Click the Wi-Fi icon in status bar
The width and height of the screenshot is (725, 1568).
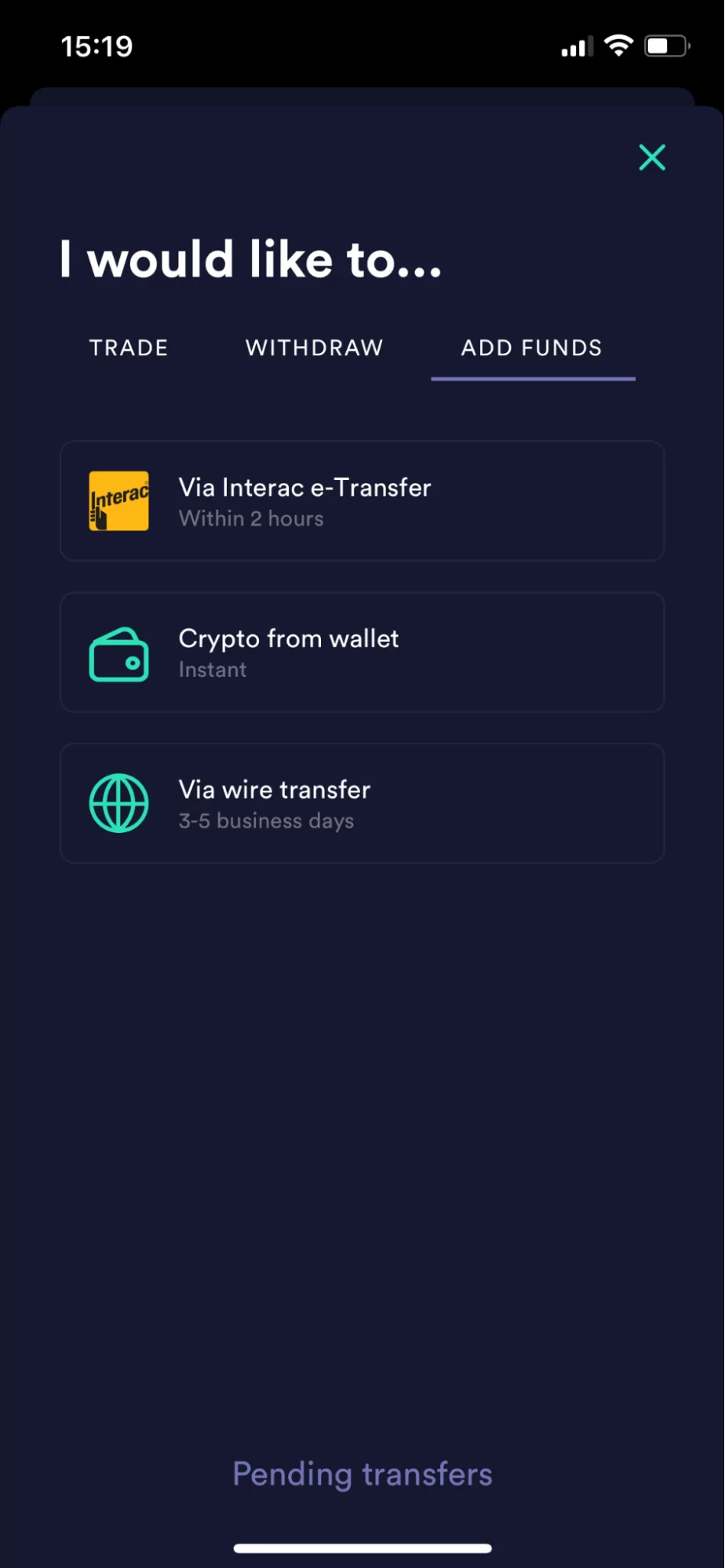[x=619, y=45]
